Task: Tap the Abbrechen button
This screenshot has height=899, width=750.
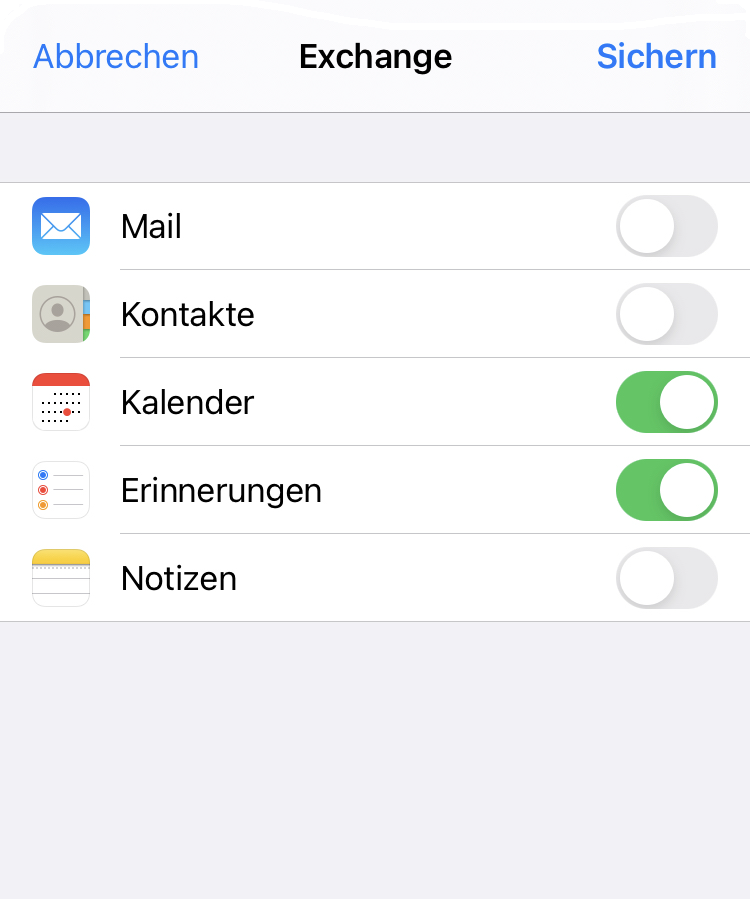Action: click(x=115, y=57)
